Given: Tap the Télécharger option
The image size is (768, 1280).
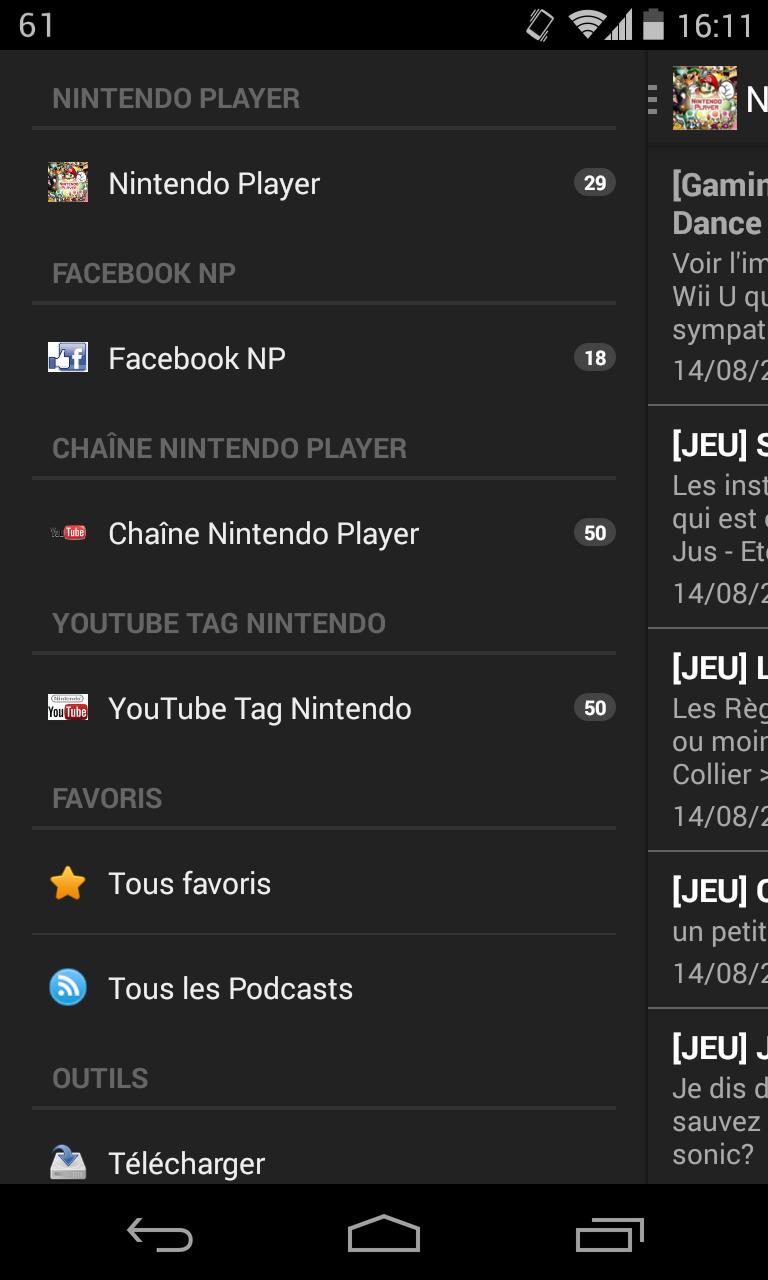Looking at the screenshot, I should point(186,1163).
